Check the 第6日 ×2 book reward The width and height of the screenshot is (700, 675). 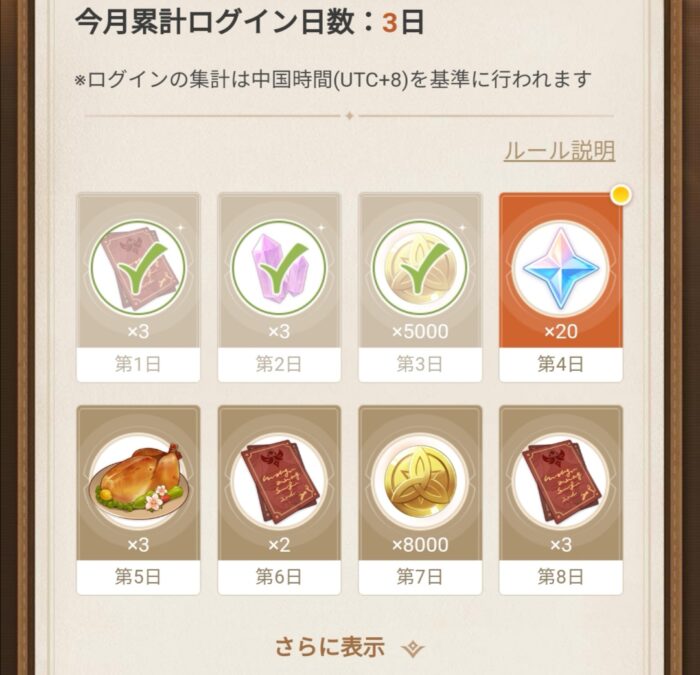[279, 495]
